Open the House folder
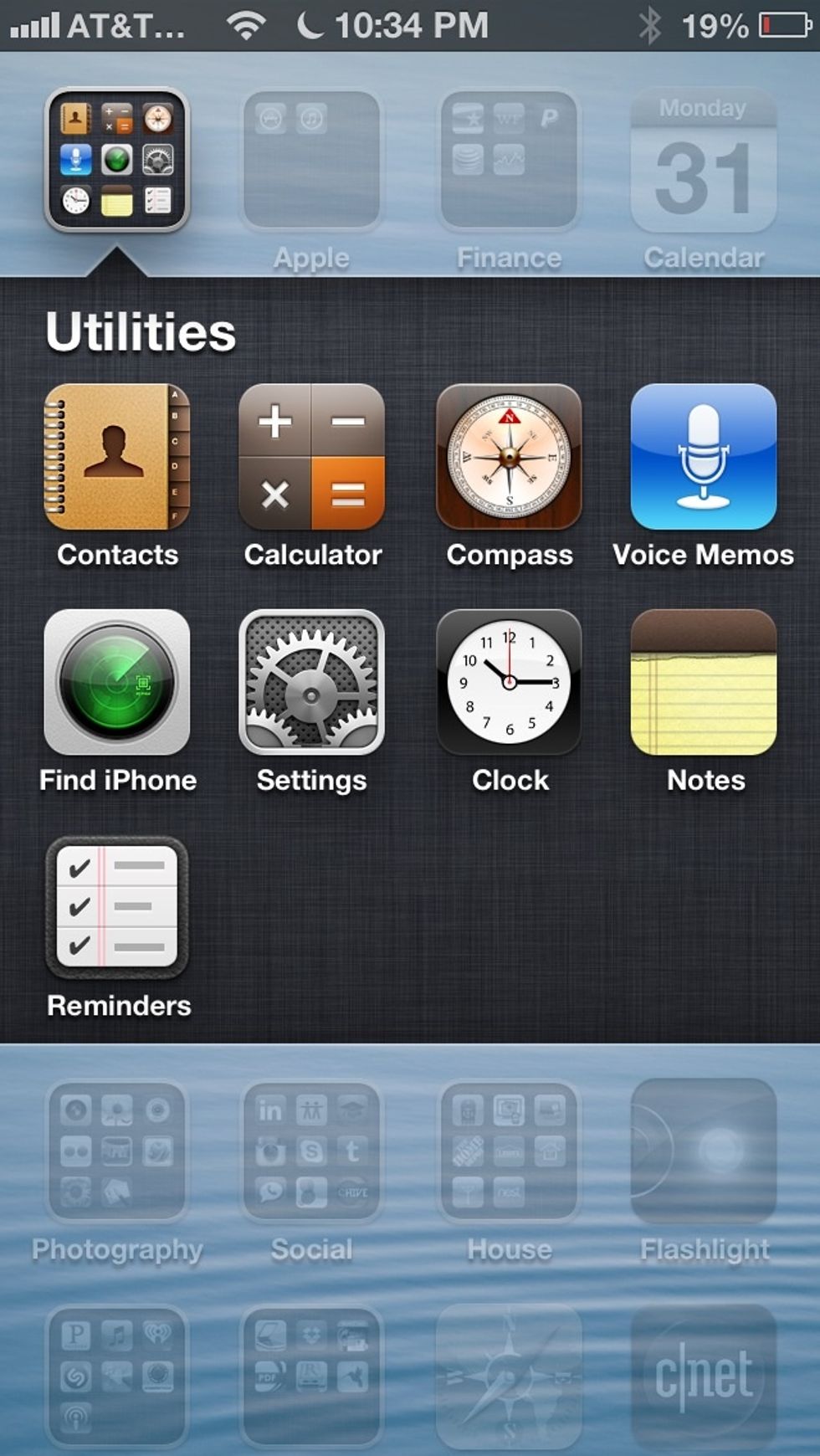Screen dimensions: 820x1456 coord(509,1155)
